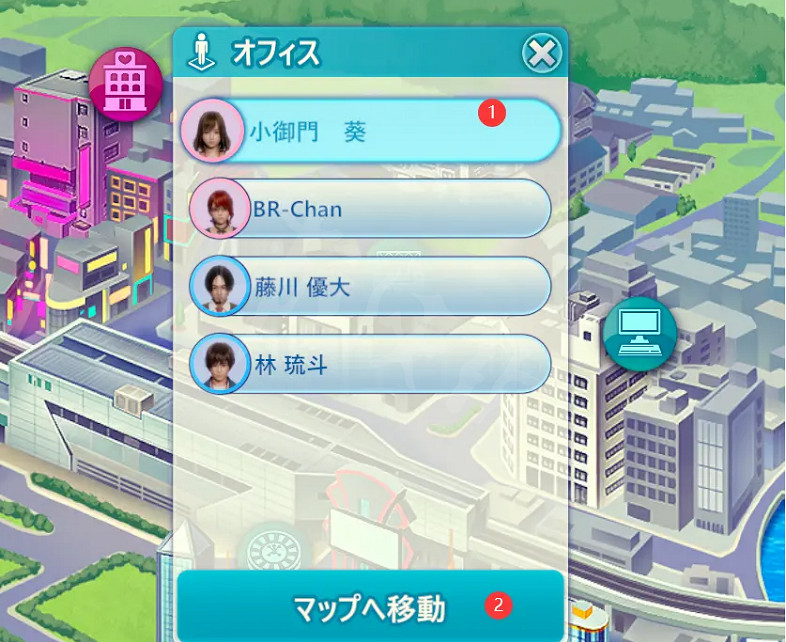
Task: Choose 藤川 優大 in the office list
Action: (x=370, y=286)
